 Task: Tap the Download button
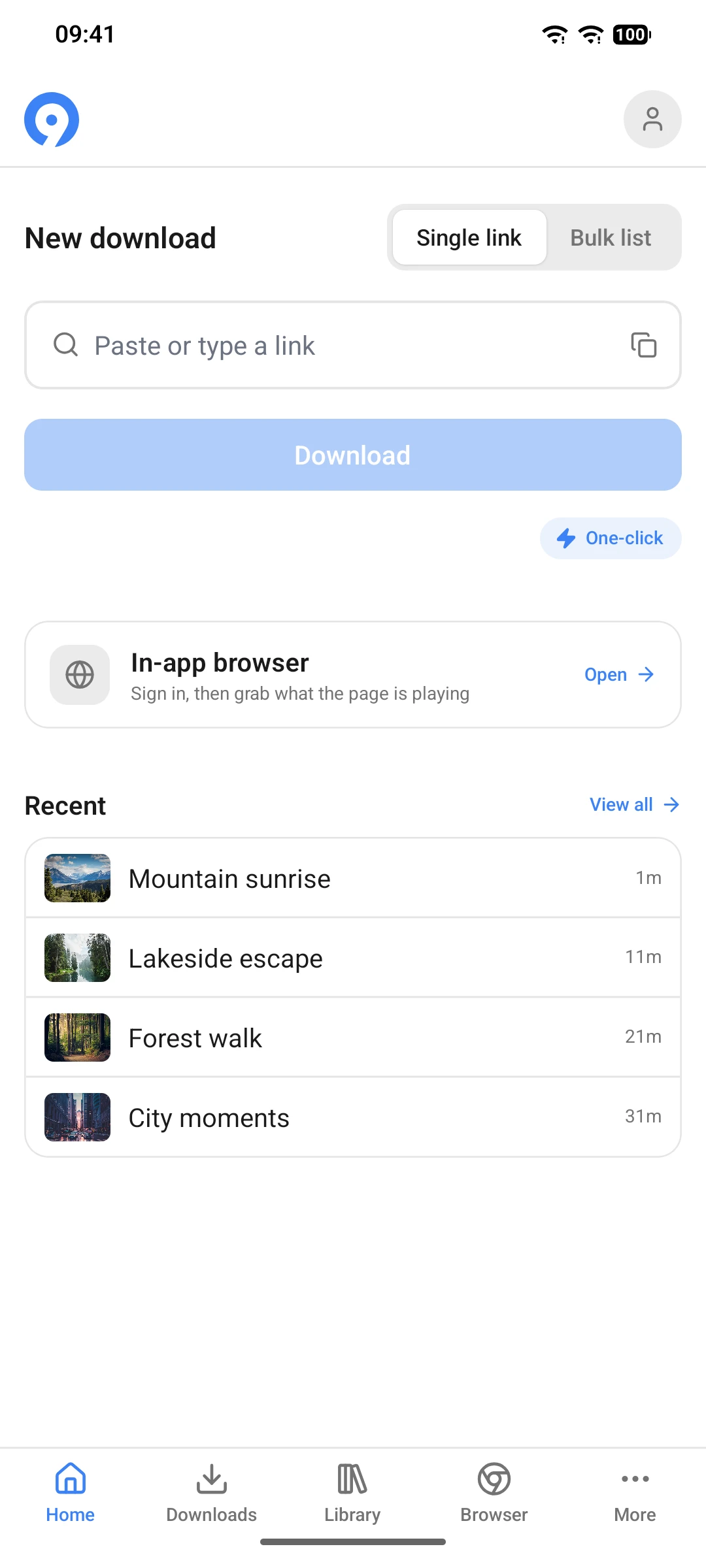coord(353,455)
